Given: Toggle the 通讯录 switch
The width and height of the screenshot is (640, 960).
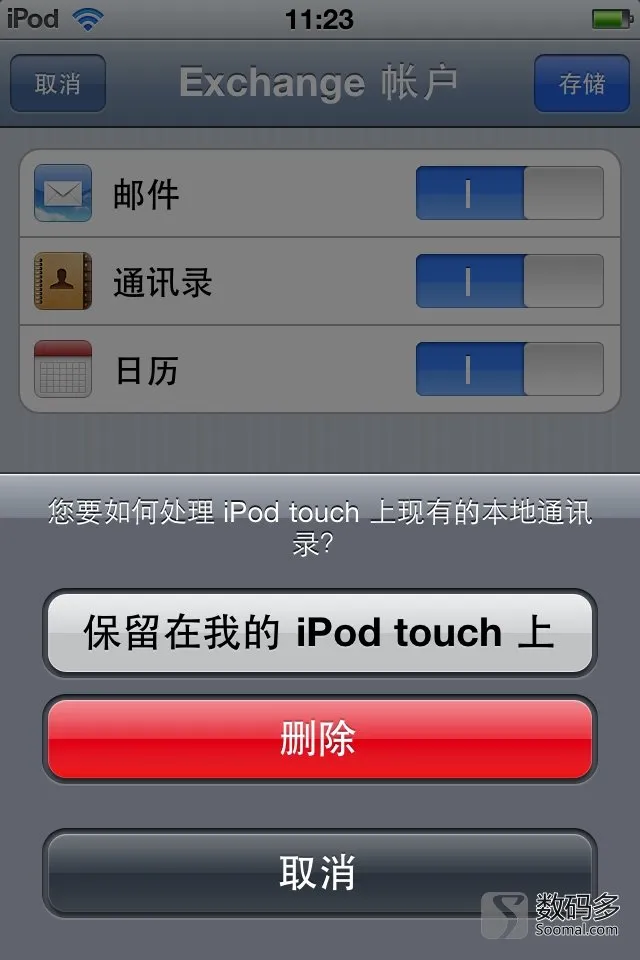Looking at the screenshot, I should 509,281.
